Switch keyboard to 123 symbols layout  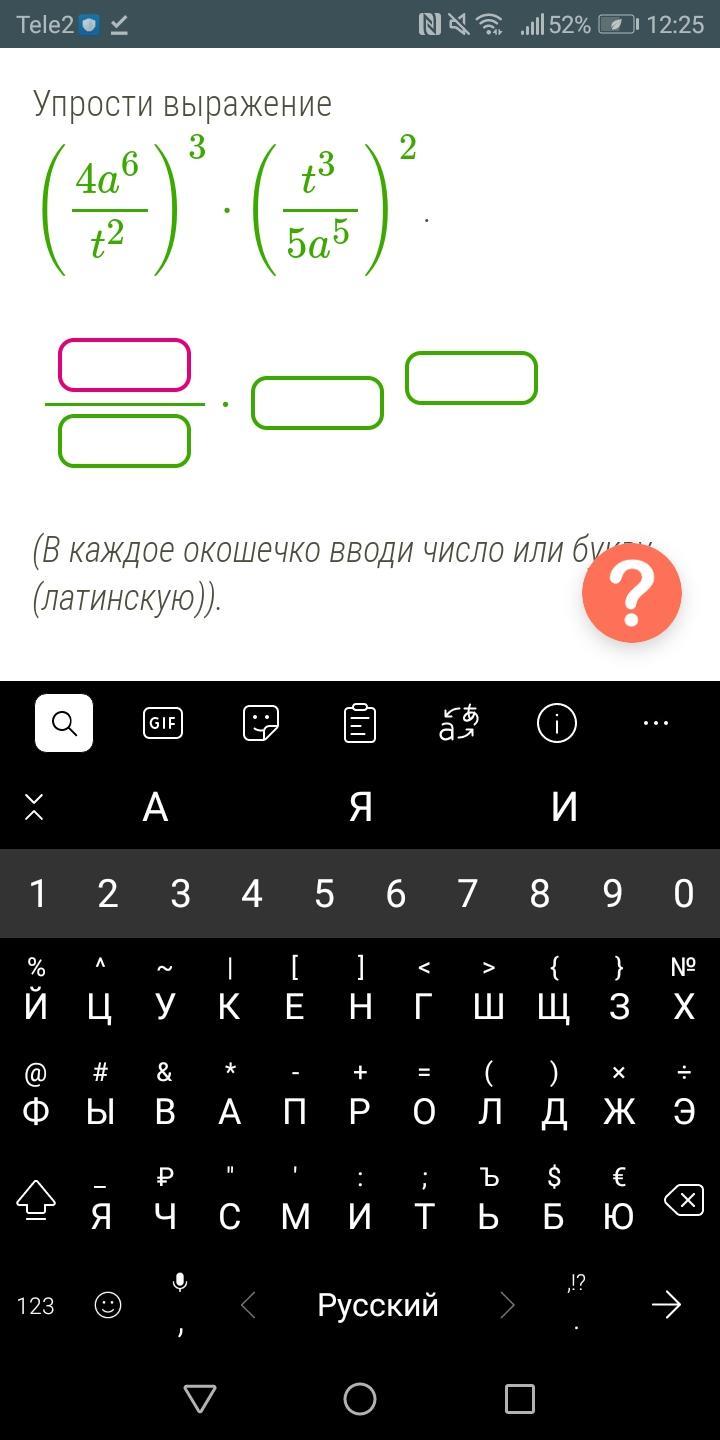pos(36,1305)
